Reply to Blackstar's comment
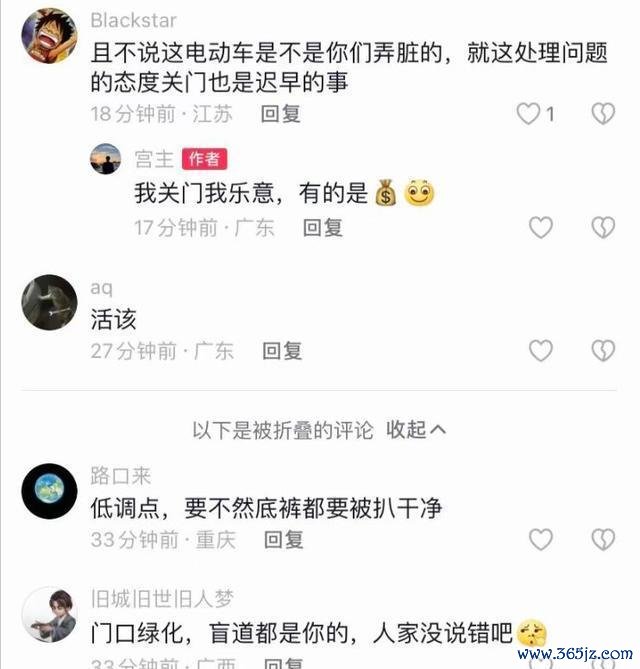 pos(280,114)
